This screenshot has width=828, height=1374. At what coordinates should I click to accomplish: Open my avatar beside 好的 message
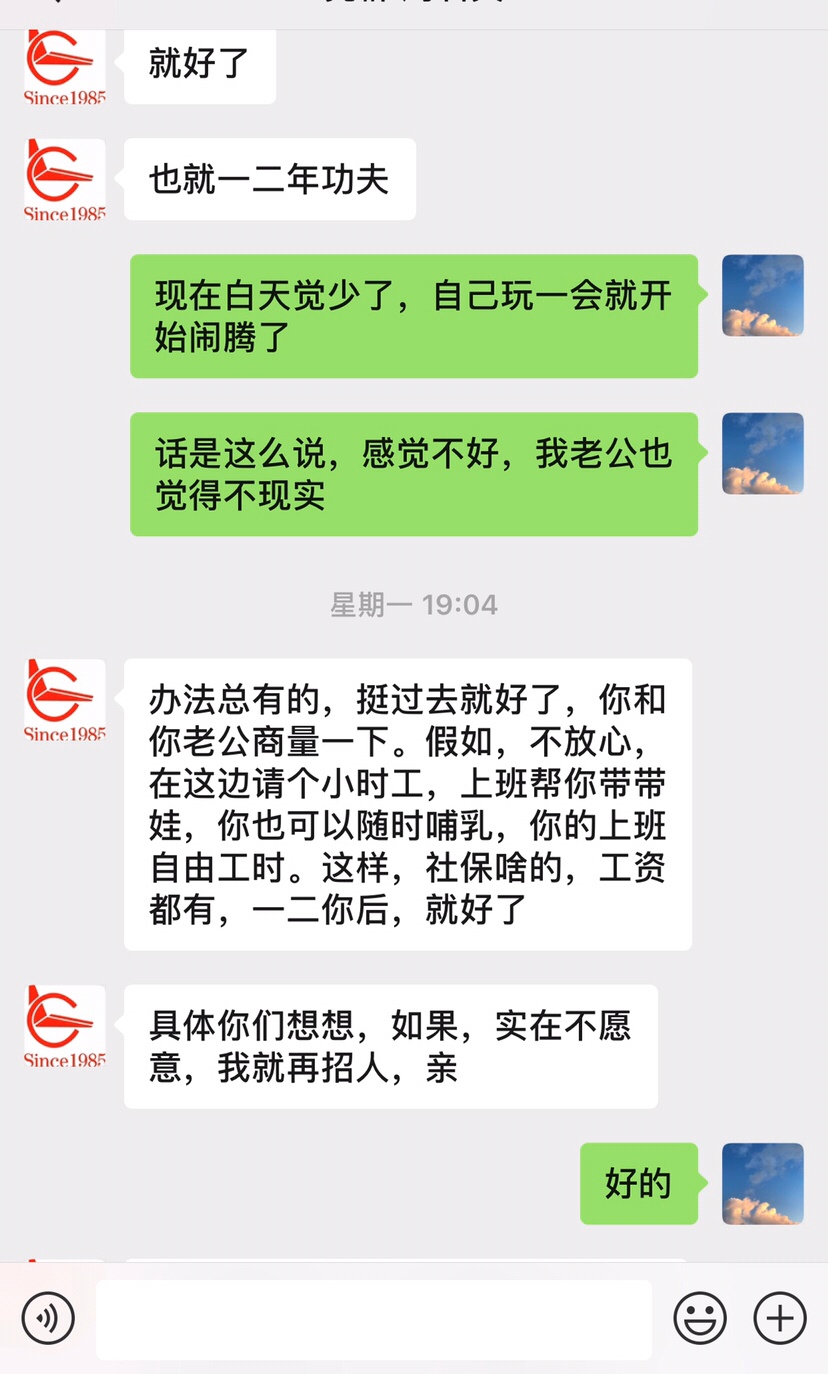point(763,1184)
